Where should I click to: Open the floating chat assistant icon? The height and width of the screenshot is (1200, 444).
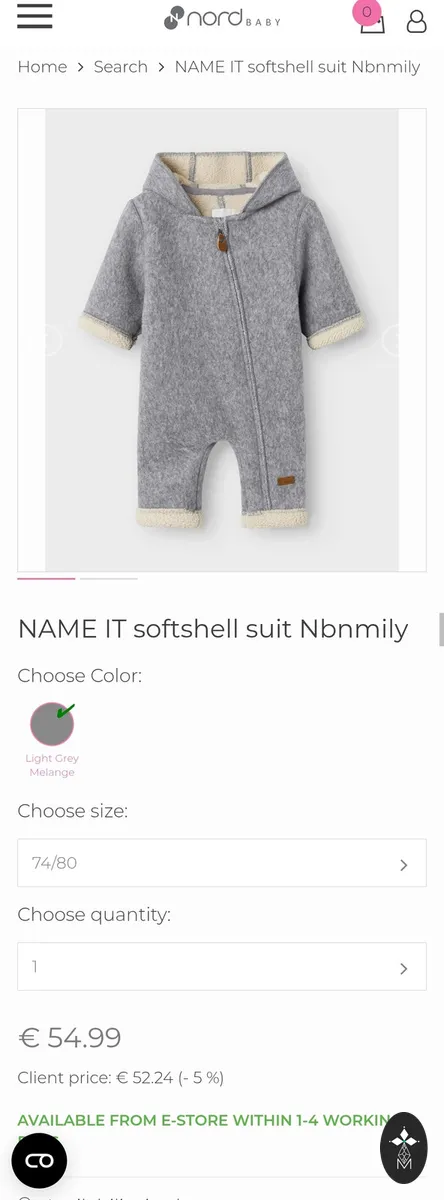point(404,1148)
